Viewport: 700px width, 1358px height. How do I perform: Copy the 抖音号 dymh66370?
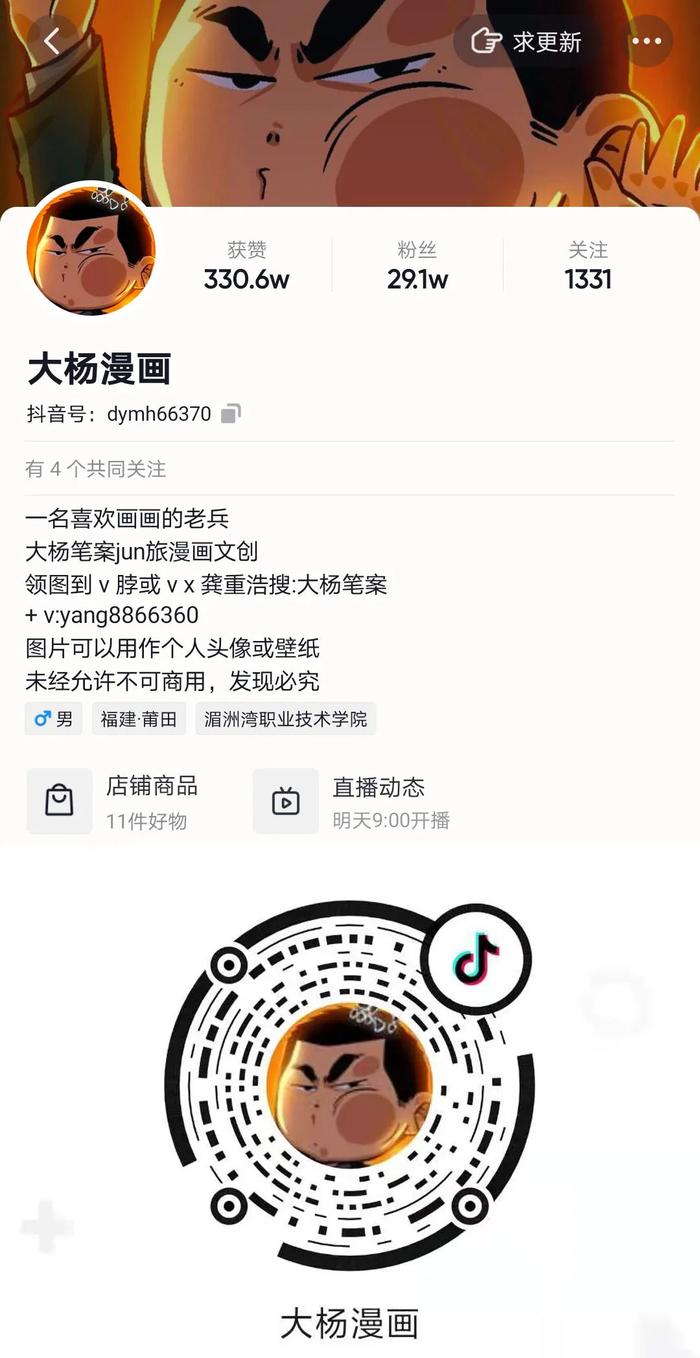(x=231, y=413)
